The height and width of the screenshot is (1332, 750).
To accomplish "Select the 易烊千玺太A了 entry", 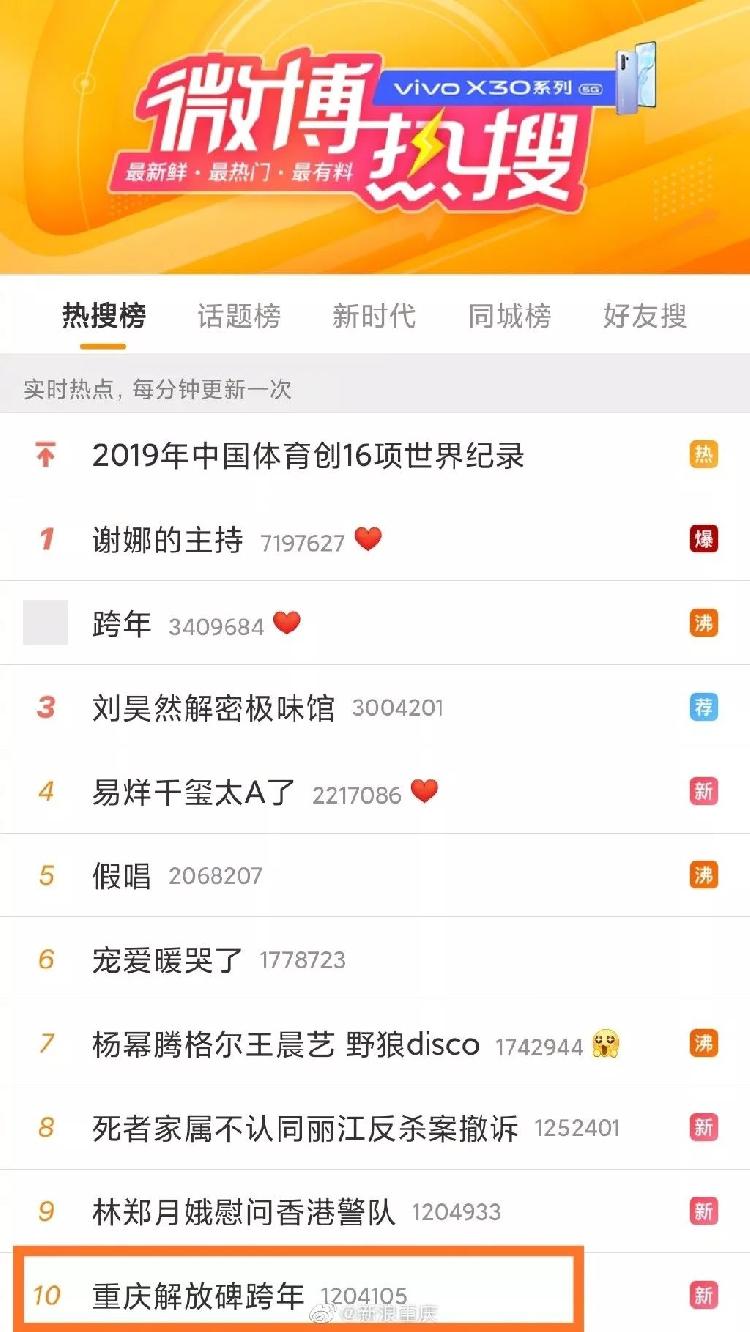I will pyautogui.click(x=194, y=792).
